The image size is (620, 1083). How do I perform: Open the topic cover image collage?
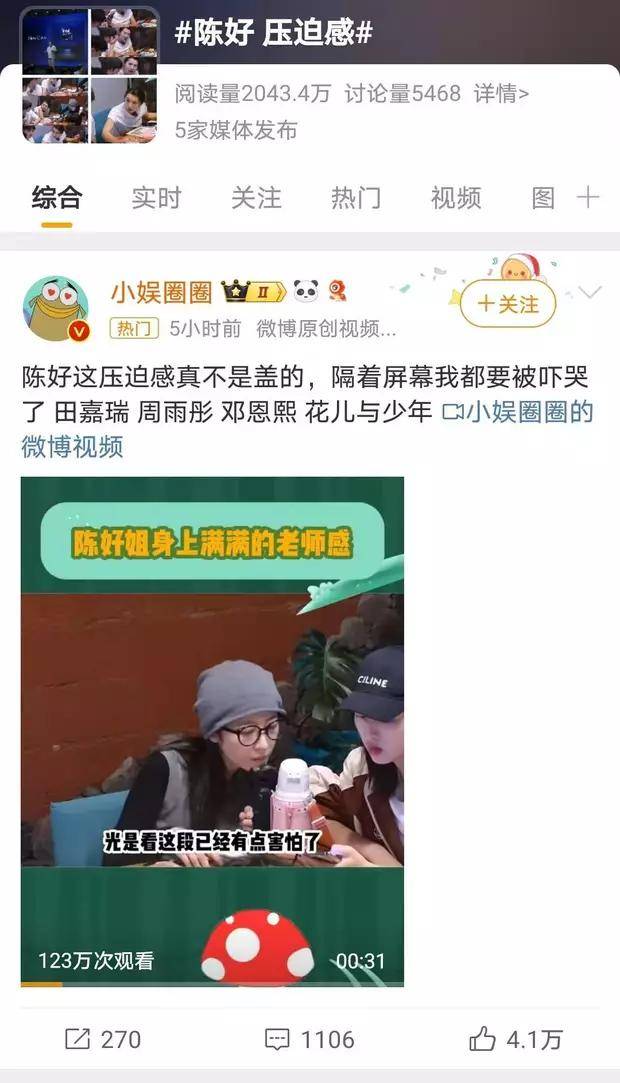point(90,74)
